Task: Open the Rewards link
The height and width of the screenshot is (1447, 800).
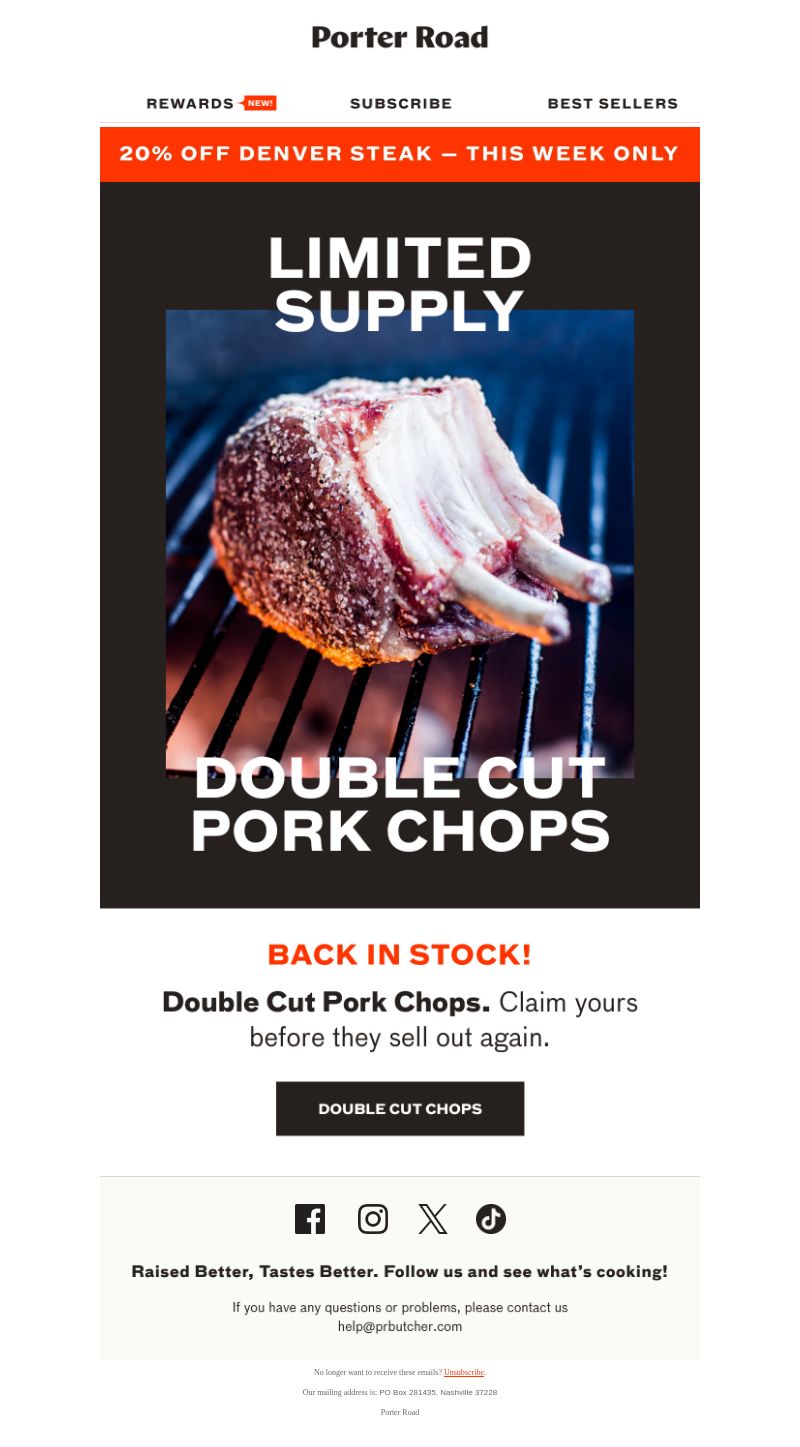Action: pos(211,103)
